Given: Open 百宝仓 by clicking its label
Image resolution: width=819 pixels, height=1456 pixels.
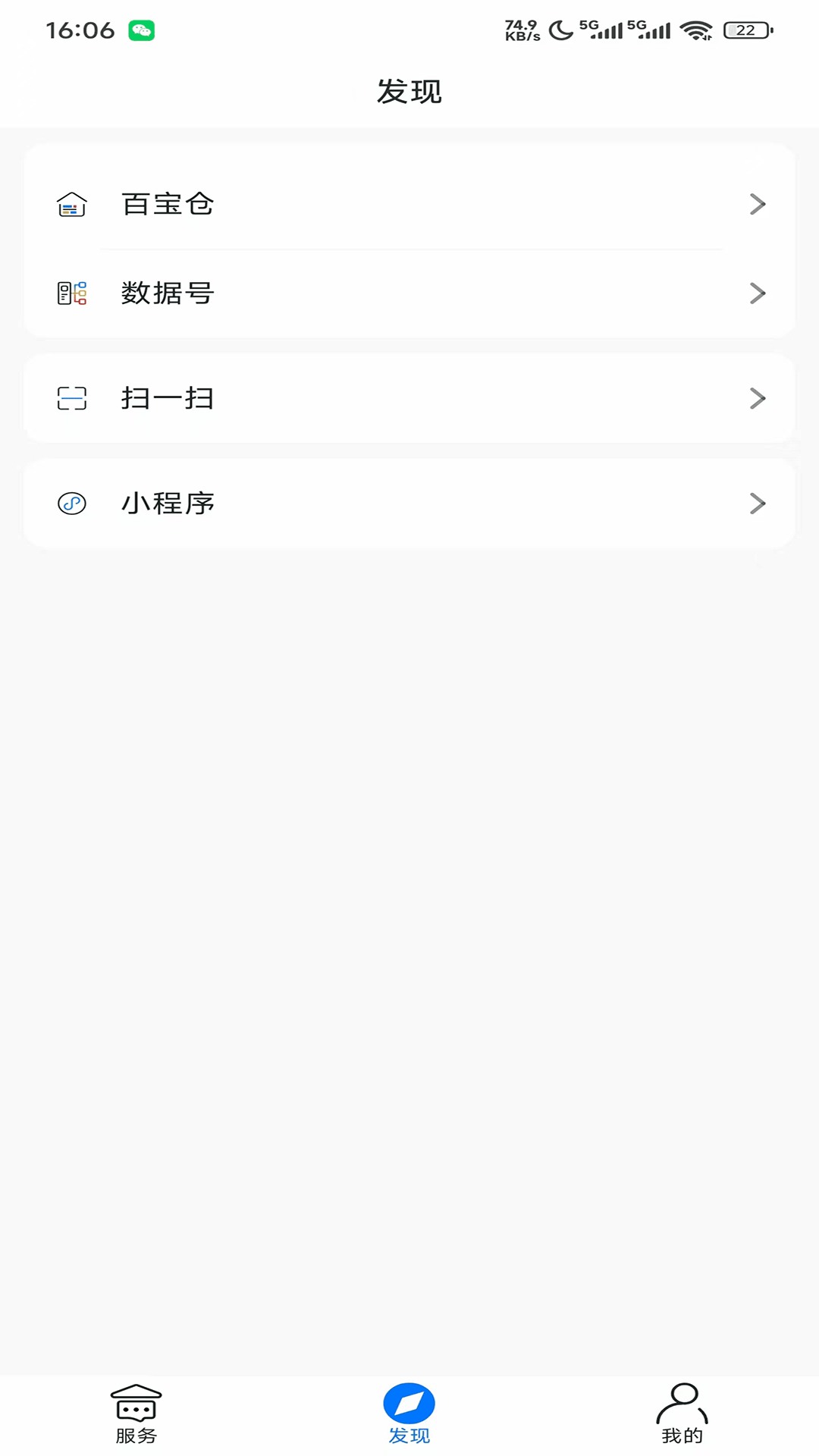Looking at the screenshot, I should coord(168,204).
